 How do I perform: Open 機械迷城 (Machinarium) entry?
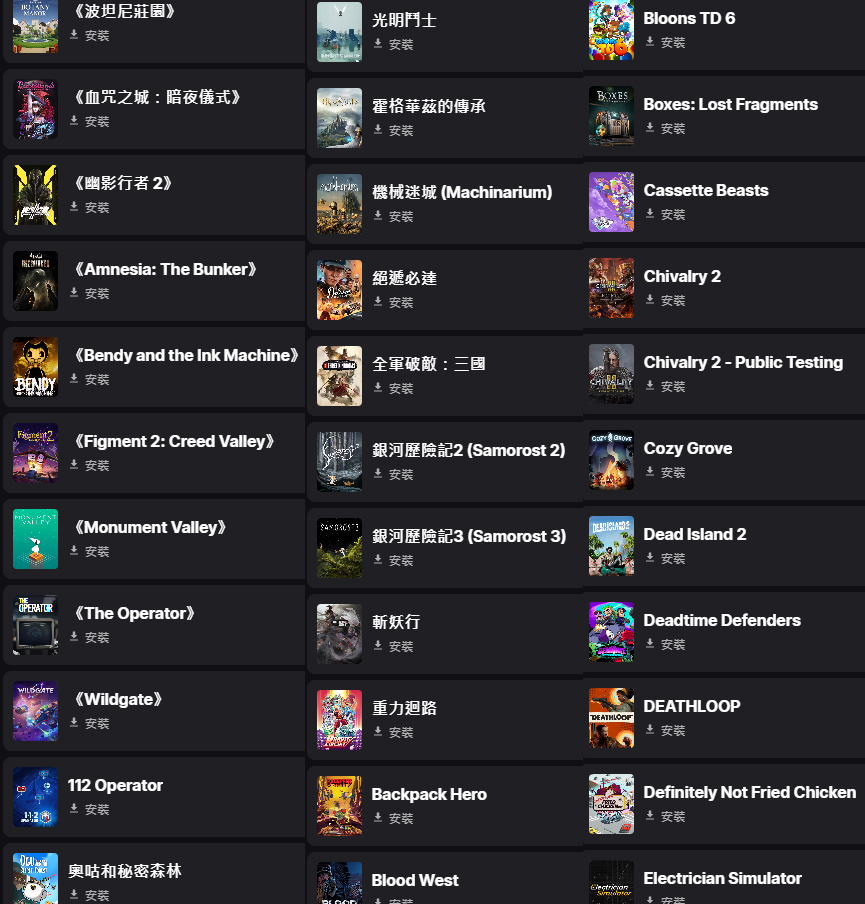pos(461,192)
